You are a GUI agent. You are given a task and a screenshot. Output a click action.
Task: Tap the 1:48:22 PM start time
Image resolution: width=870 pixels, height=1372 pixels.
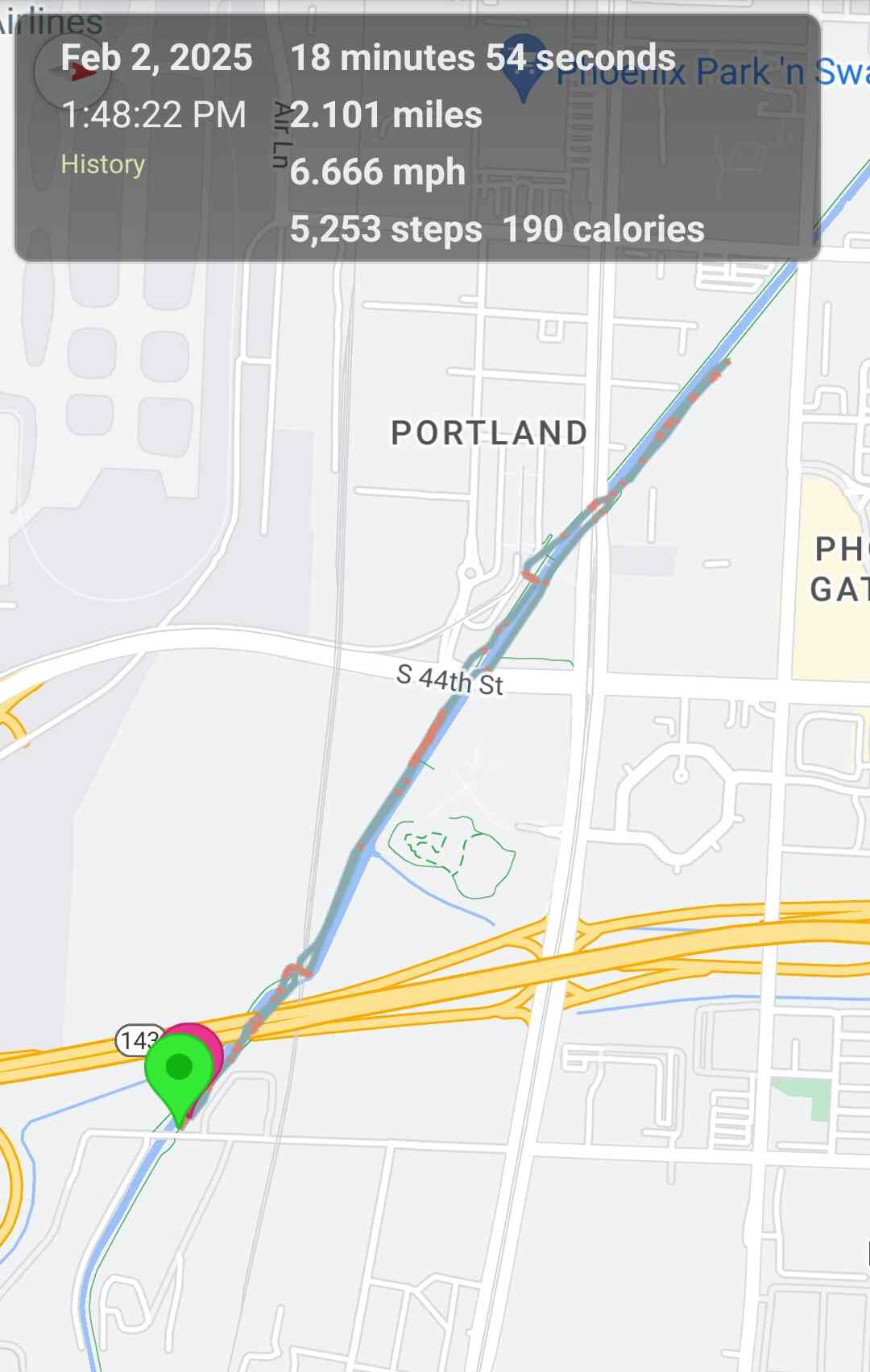click(x=153, y=115)
